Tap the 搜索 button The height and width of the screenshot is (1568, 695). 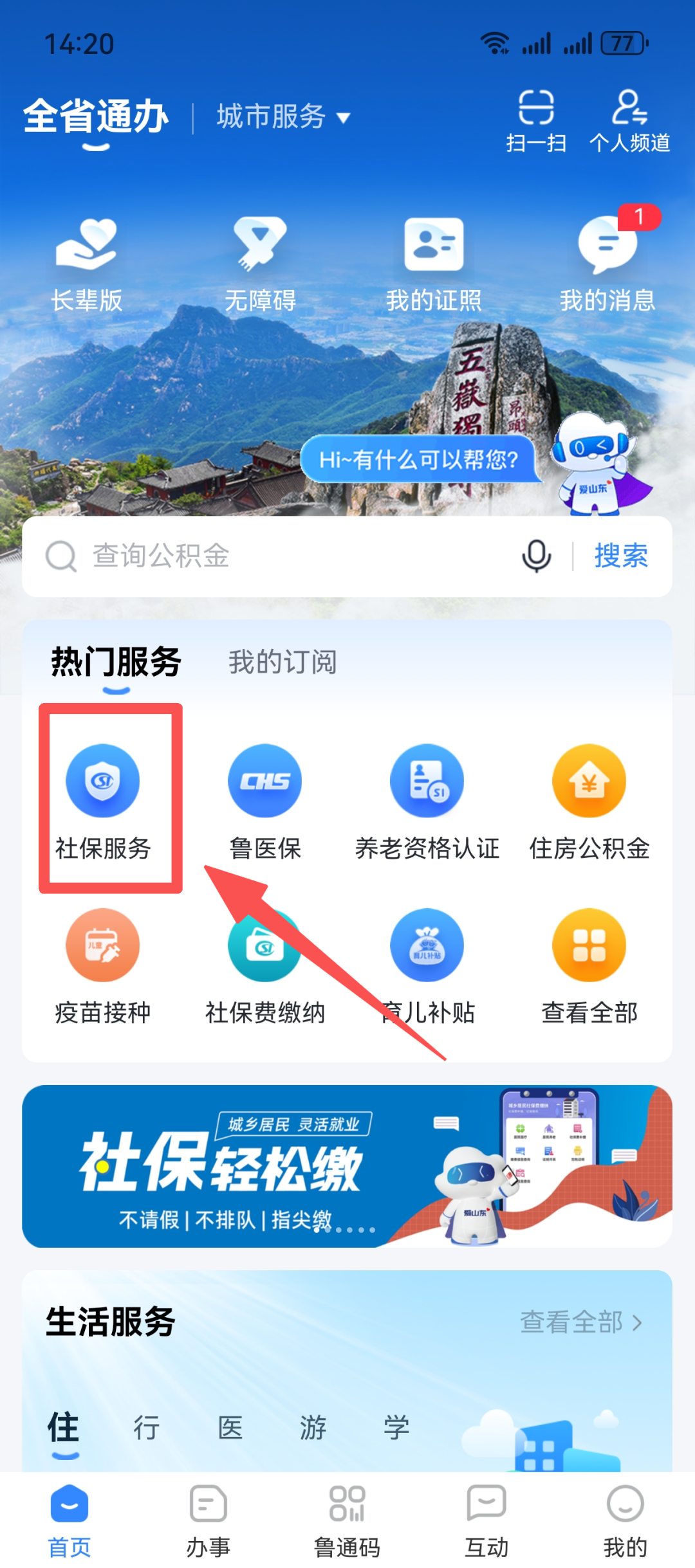pos(620,556)
